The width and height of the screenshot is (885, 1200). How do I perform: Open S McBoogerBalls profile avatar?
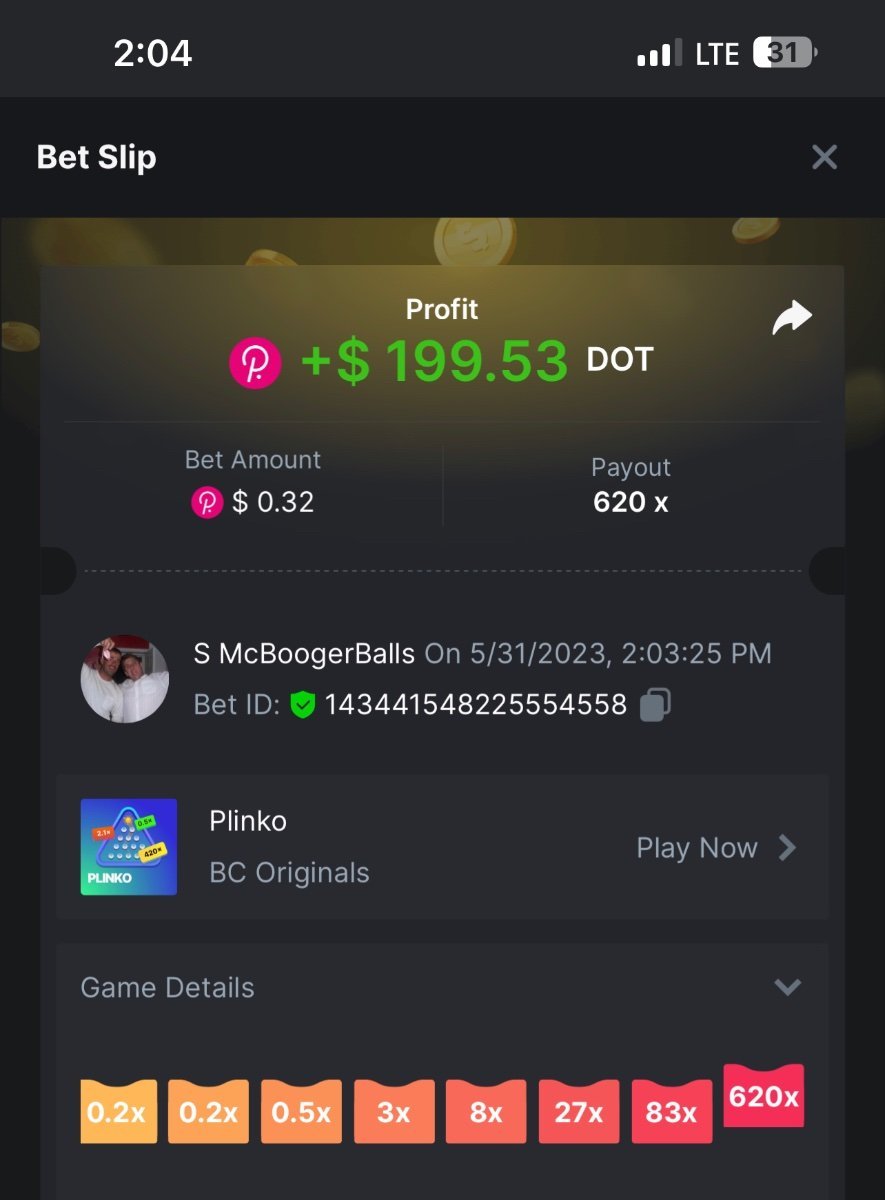pyautogui.click(x=125, y=678)
